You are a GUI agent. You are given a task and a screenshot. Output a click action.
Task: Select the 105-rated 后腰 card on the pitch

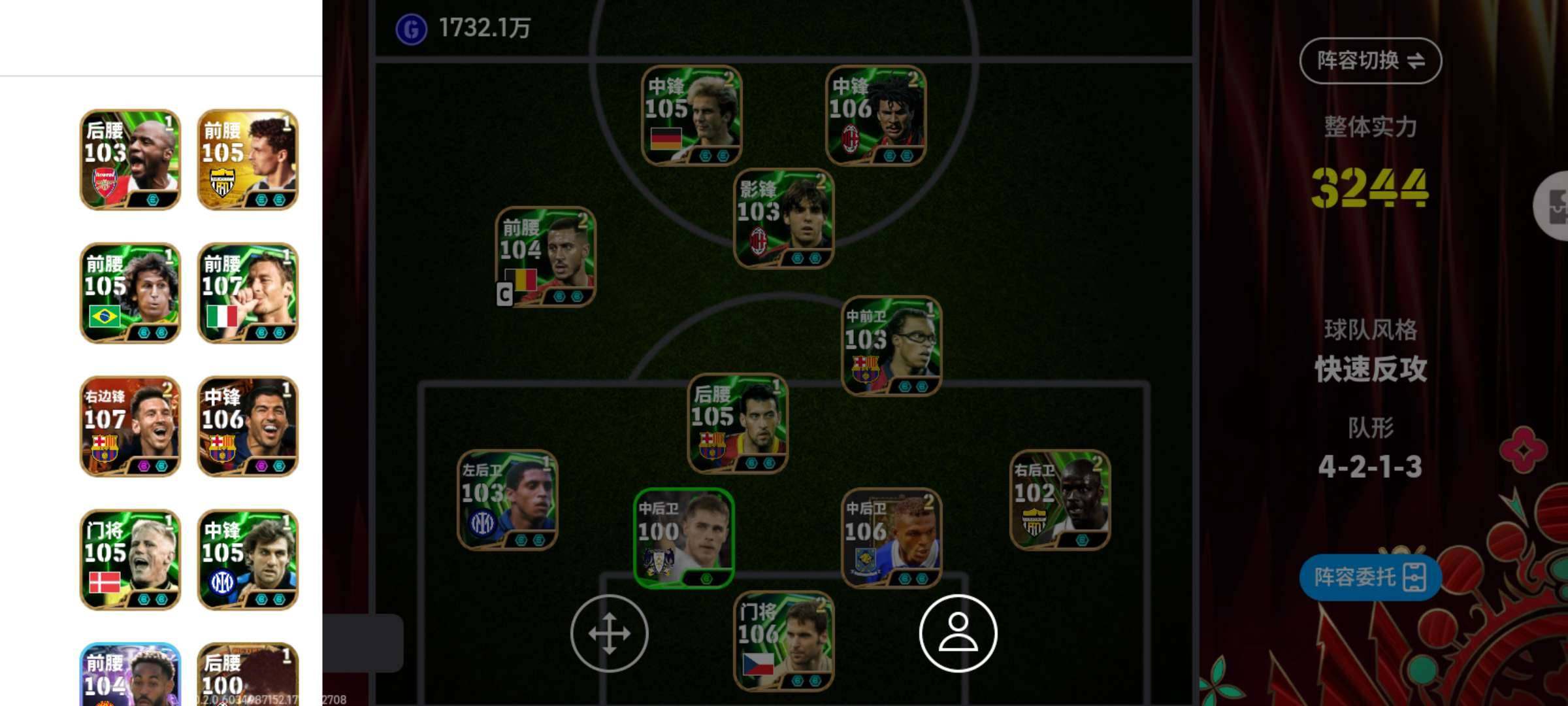pyautogui.click(x=738, y=423)
